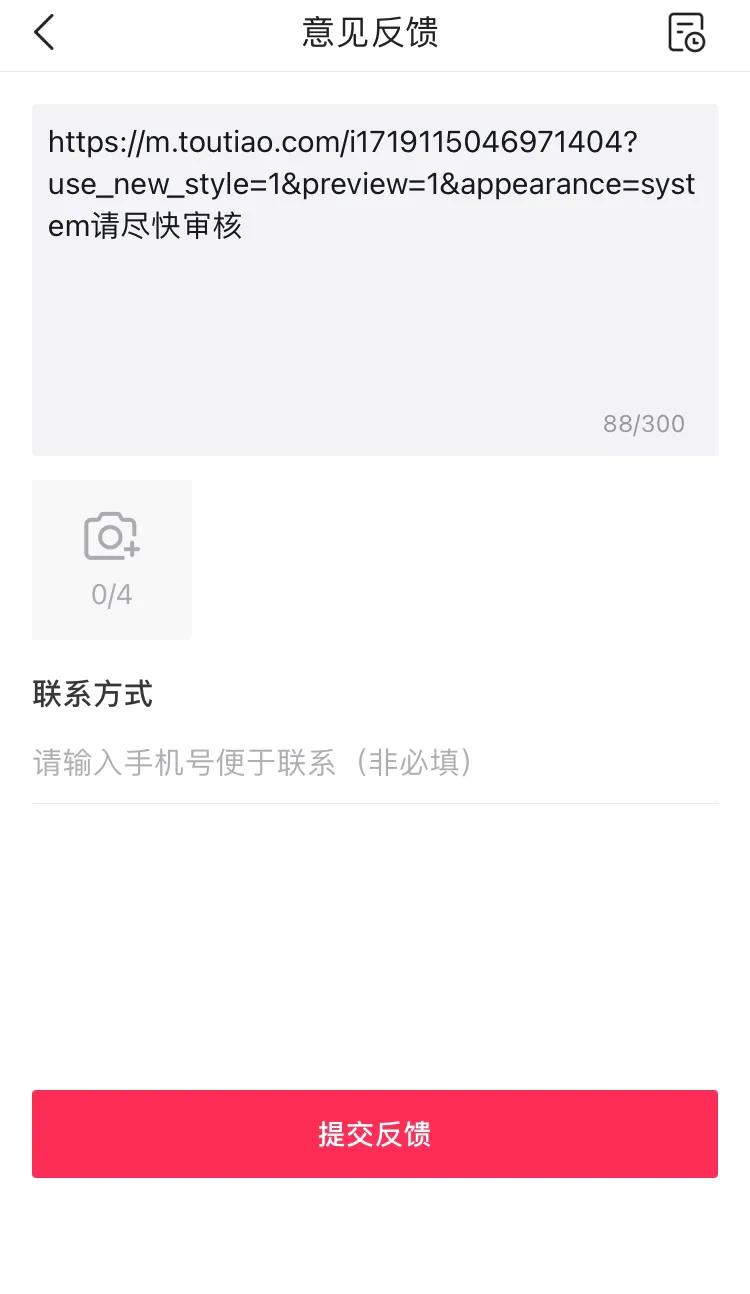Click the add-photo box showing 0/4

tap(111, 559)
